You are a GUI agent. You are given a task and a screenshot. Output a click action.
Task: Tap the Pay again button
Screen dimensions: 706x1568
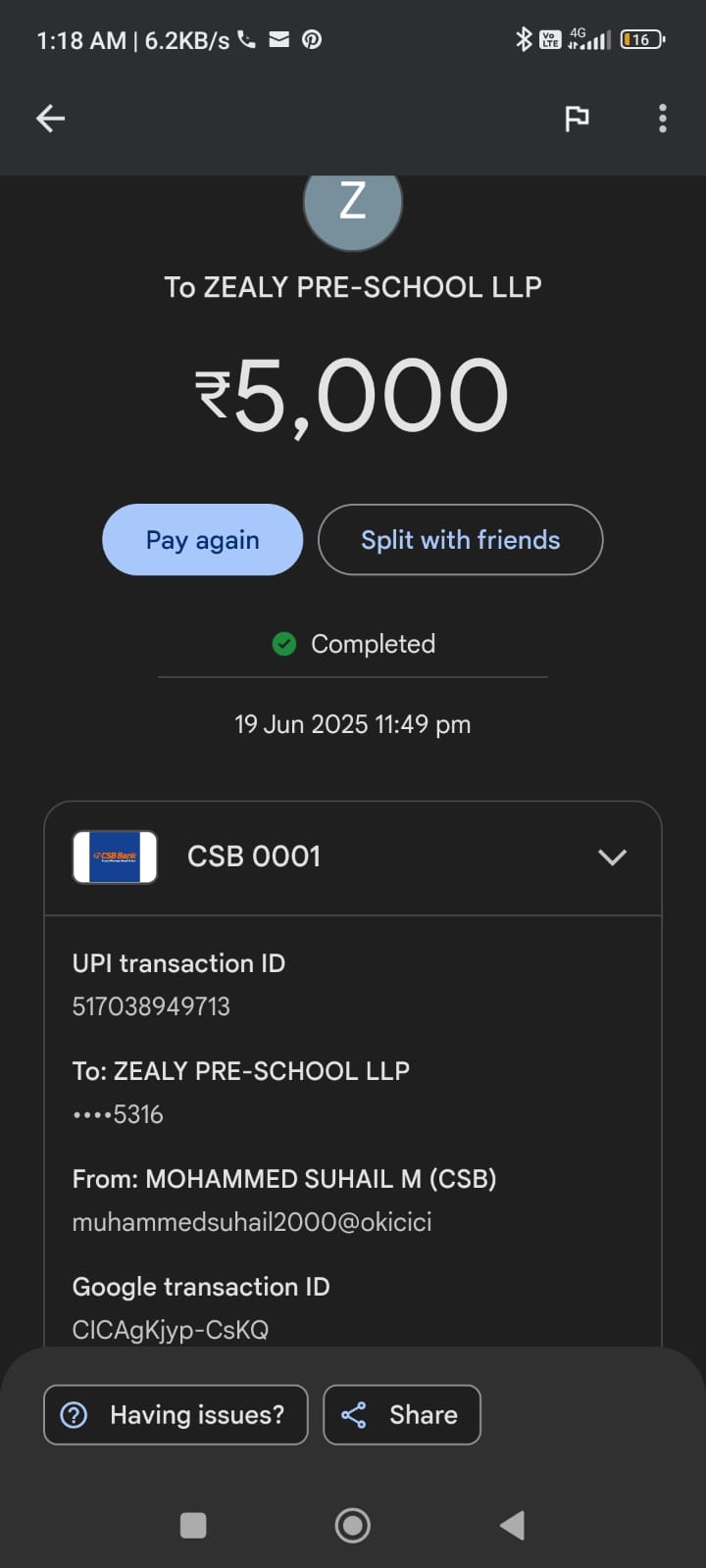(202, 540)
